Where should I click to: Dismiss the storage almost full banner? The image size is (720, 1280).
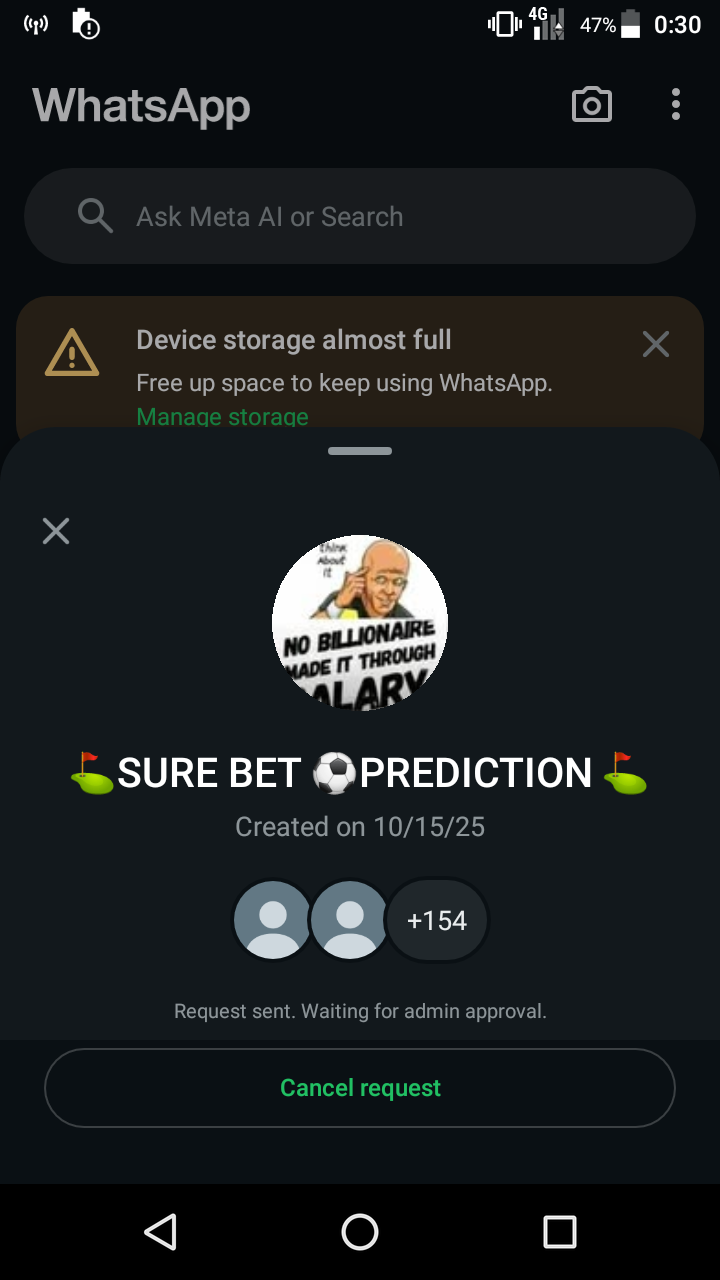656,345
